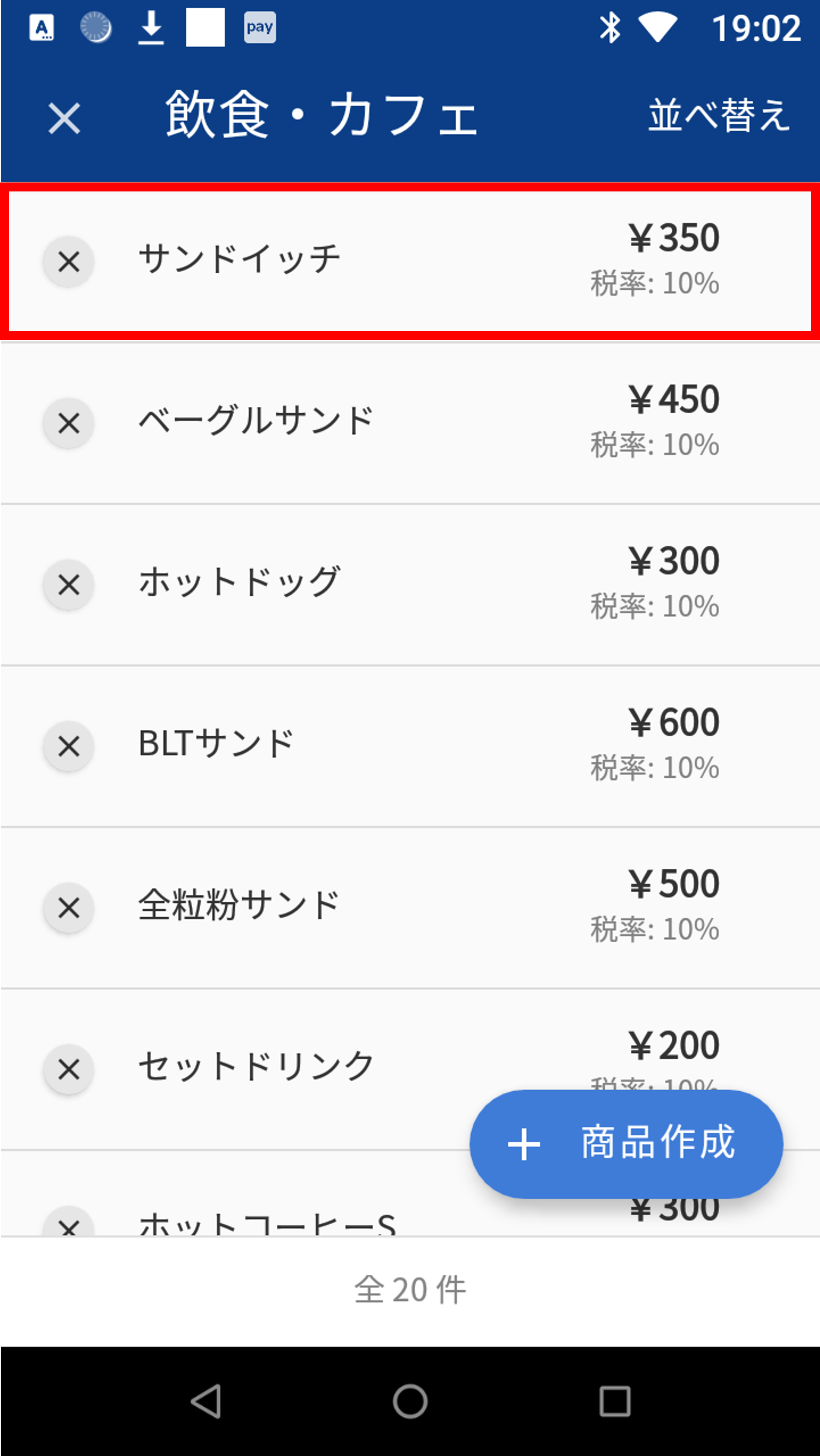Remove ホットドッグ using its X icon

(x=69, y=585)
